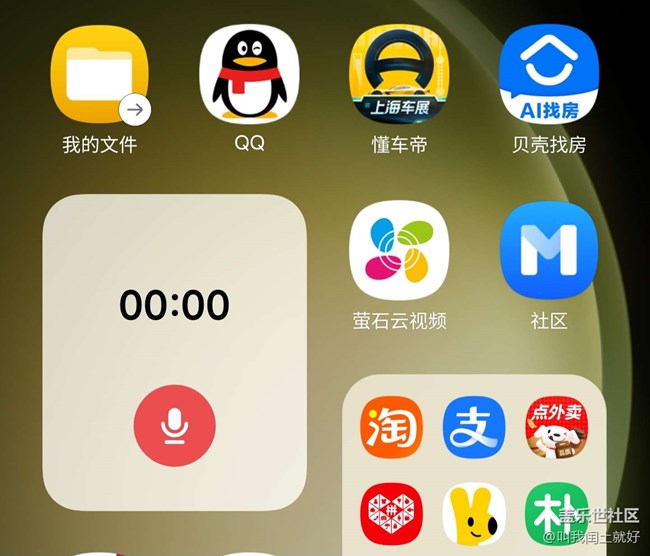Open the 我的文件 file manager app
650x556 pixels.
click(x=99, y=73)
